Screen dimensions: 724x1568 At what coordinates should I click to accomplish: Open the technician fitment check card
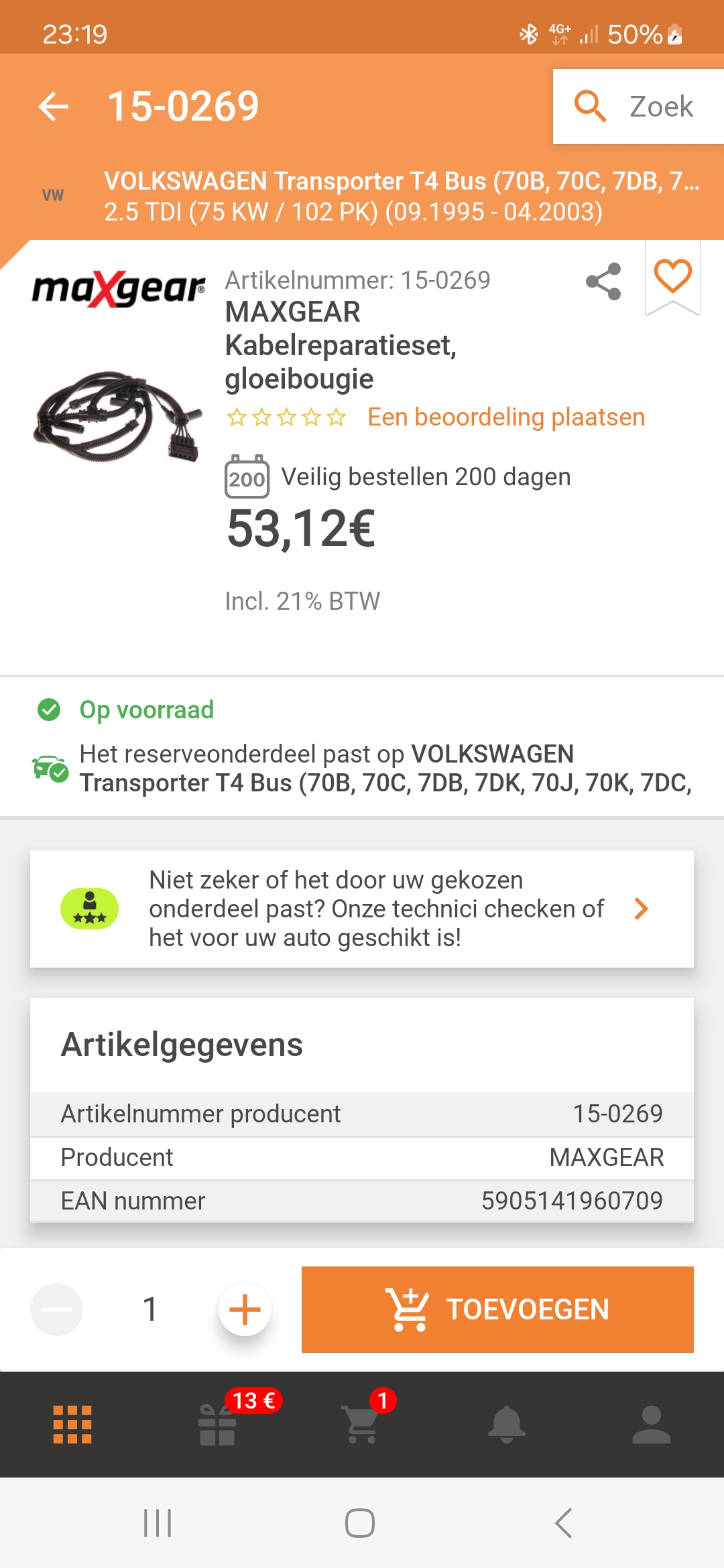click(x=362, y=909)
